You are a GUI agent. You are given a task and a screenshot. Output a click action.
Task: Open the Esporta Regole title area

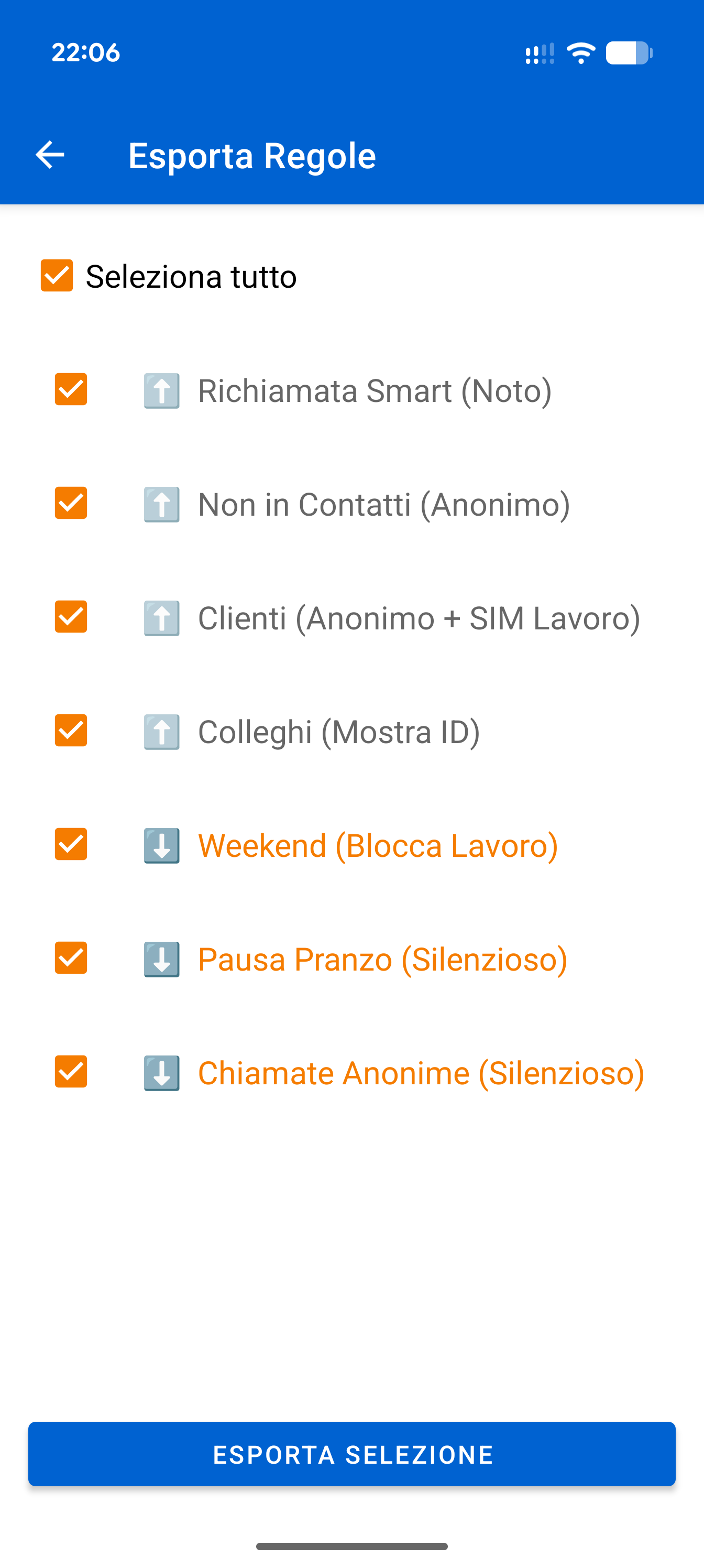pos(252,155)
